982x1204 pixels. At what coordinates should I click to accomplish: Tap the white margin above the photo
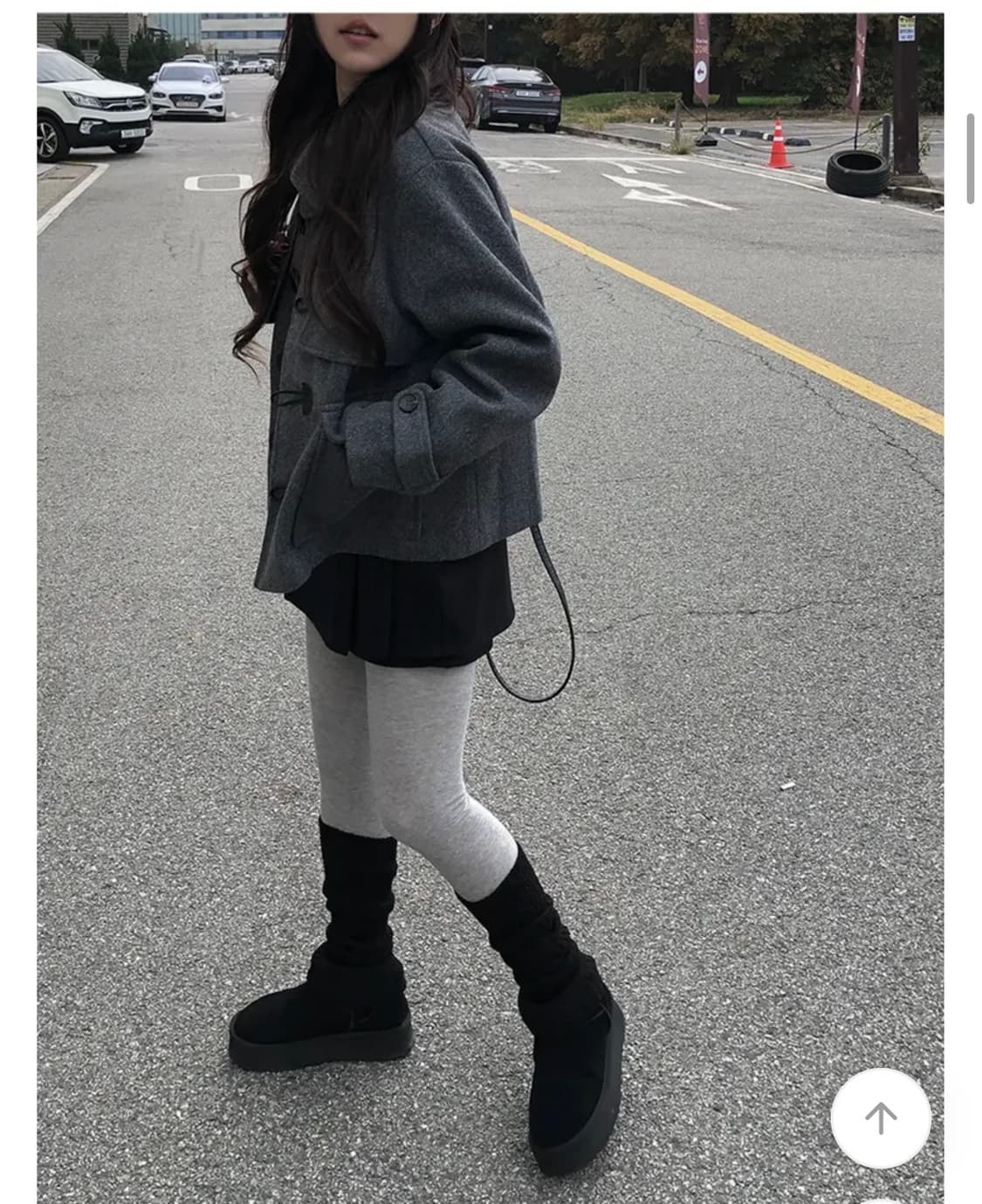point(489,3)
